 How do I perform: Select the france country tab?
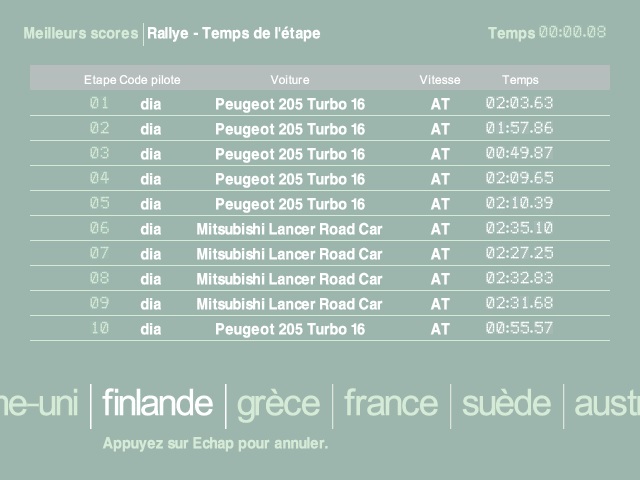click(391, 404)
